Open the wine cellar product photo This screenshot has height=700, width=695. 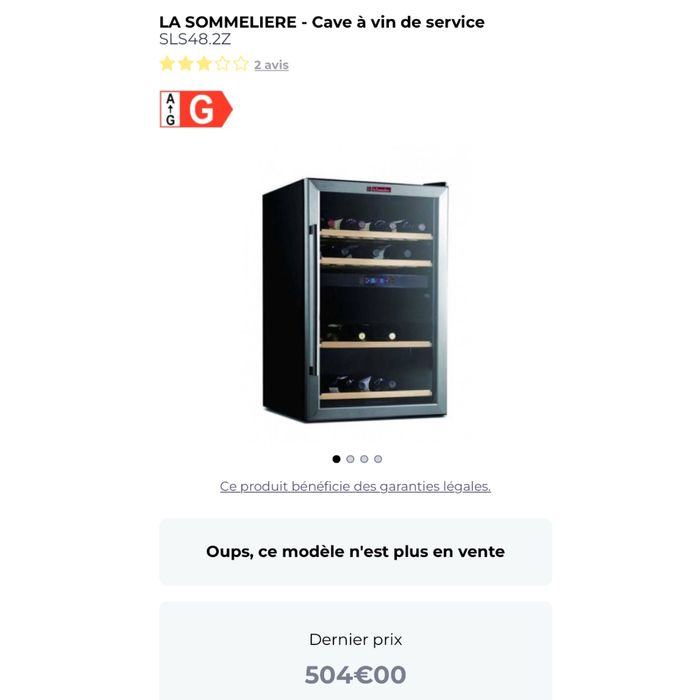(x=354, y=298)
